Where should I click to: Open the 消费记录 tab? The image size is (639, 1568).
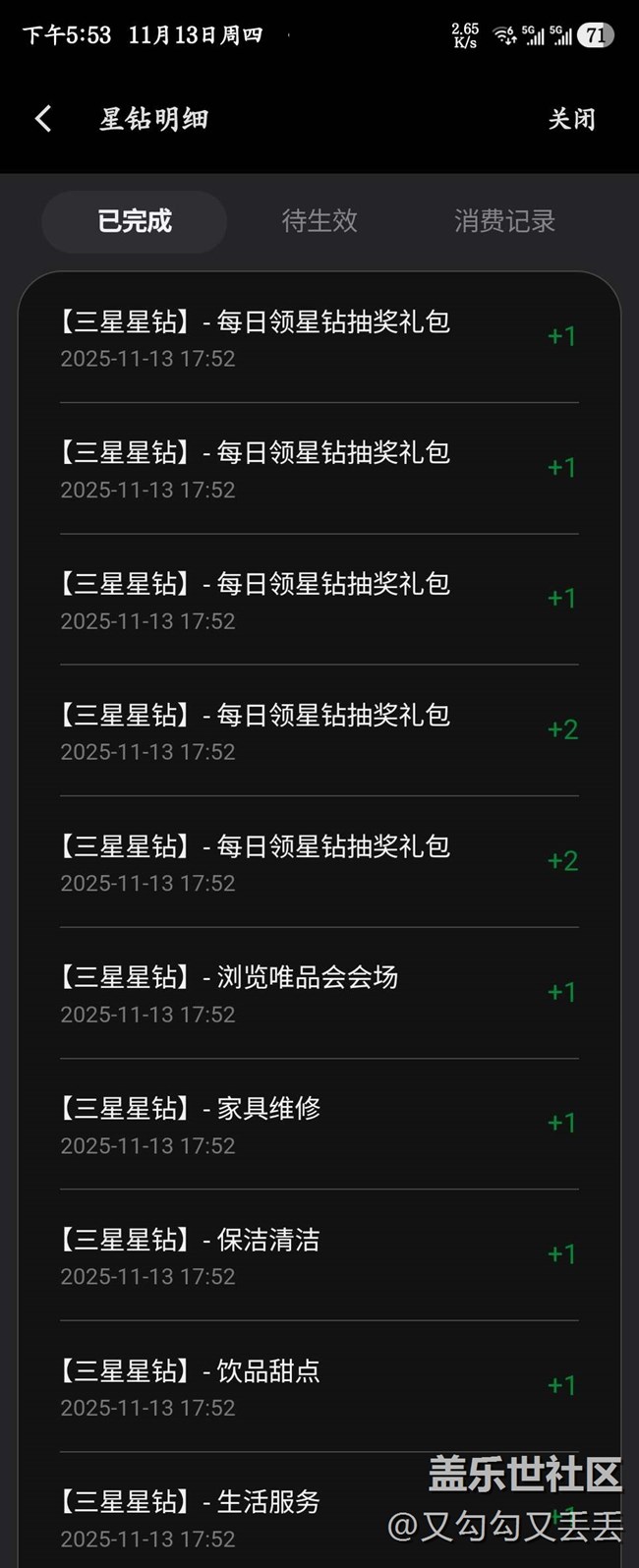[504, 221]
